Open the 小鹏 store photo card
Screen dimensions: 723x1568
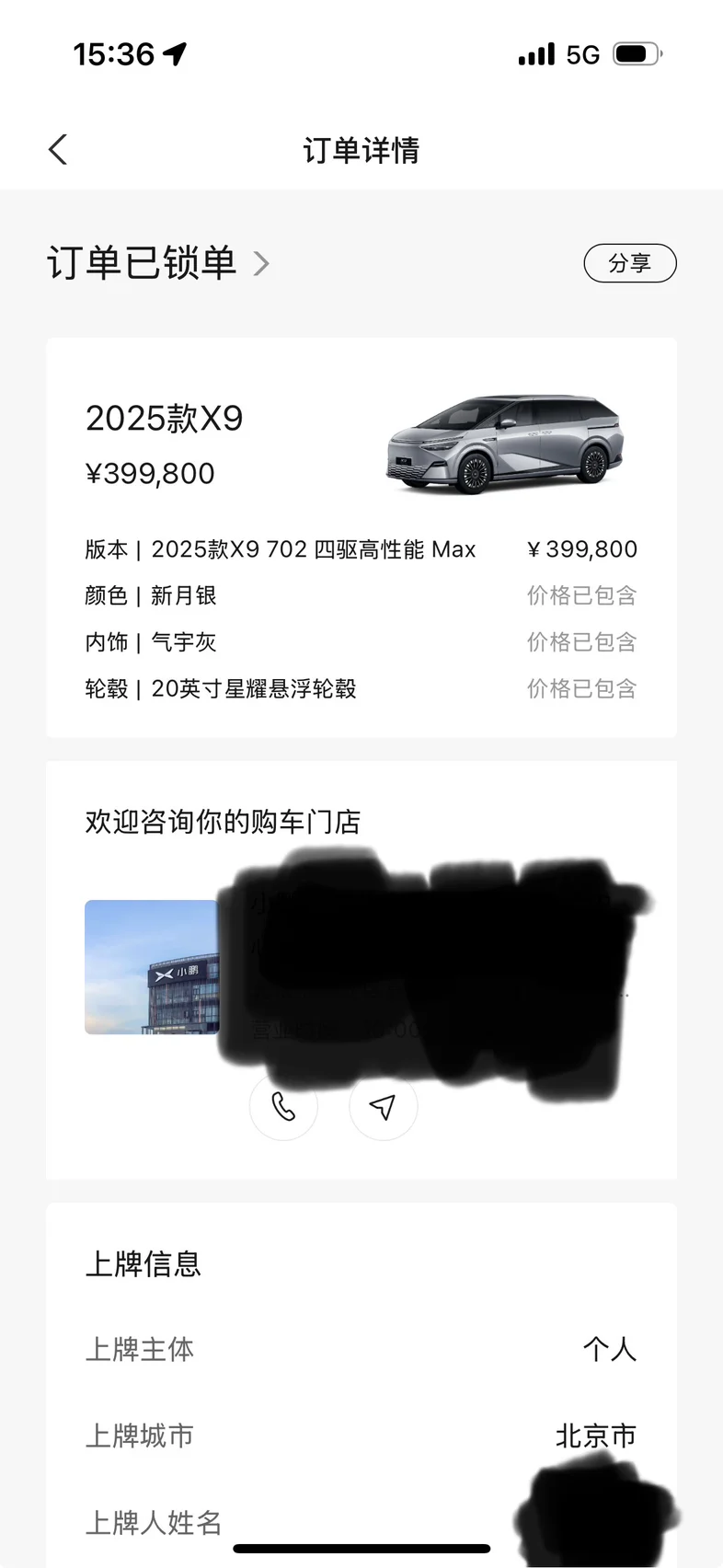pos(151,966)
